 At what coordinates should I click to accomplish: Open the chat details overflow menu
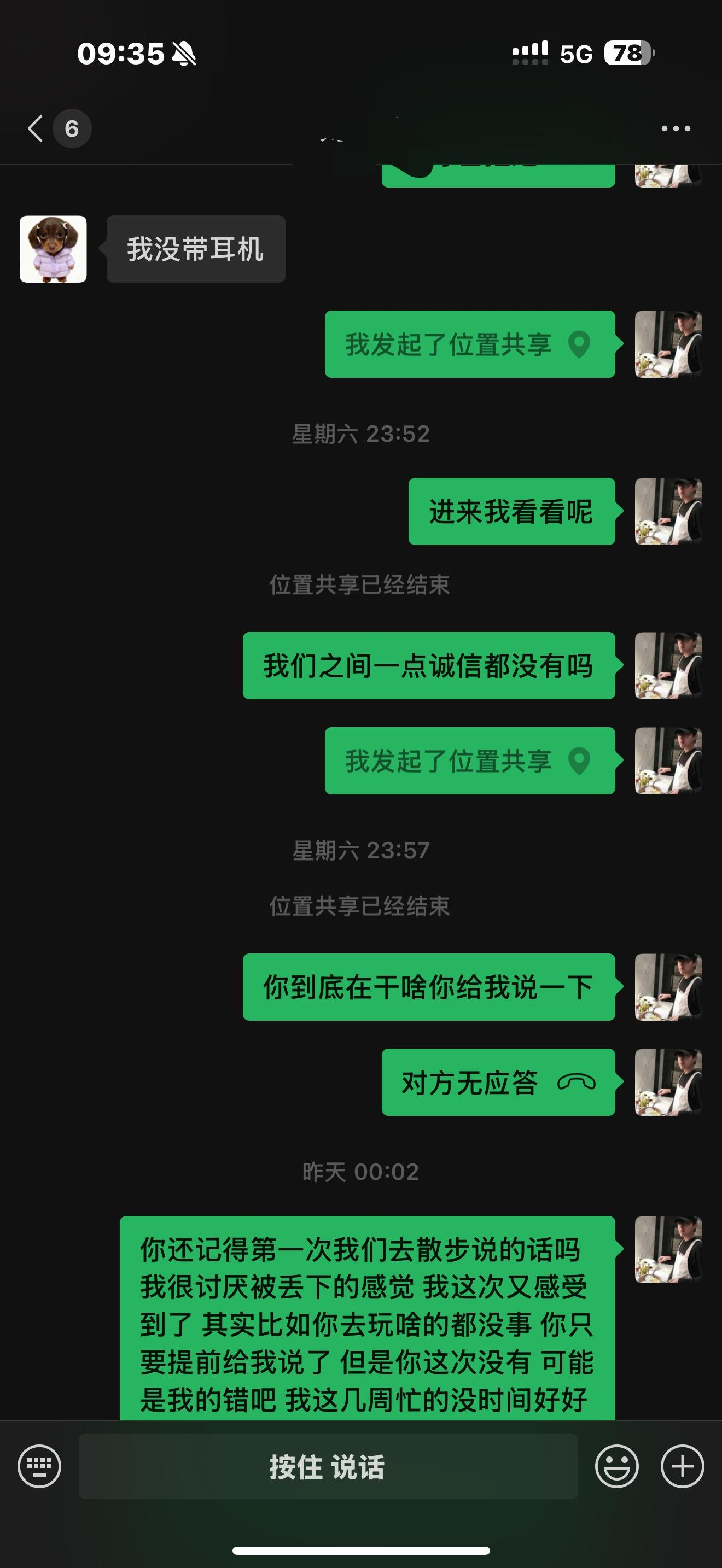[676, 128]
